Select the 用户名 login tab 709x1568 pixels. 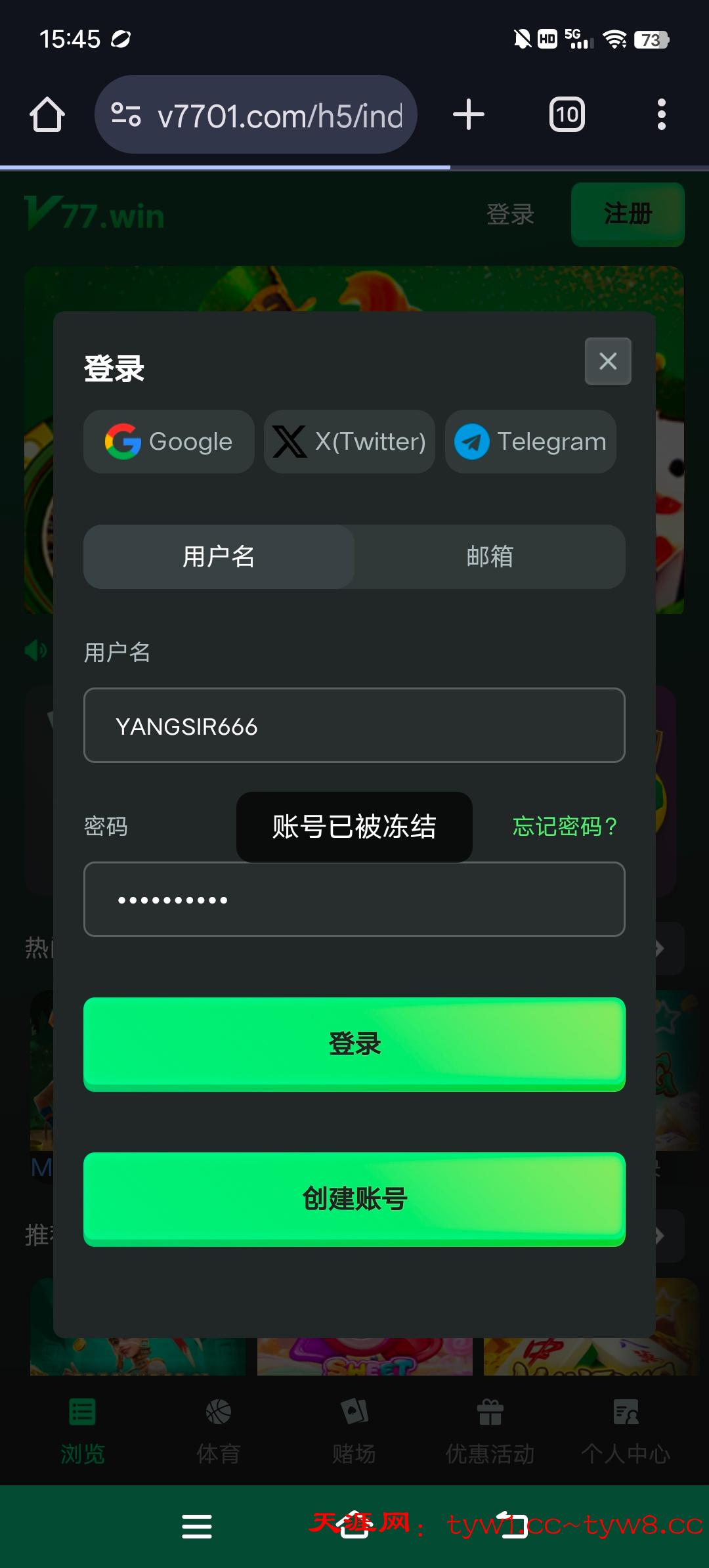[219, 557]
